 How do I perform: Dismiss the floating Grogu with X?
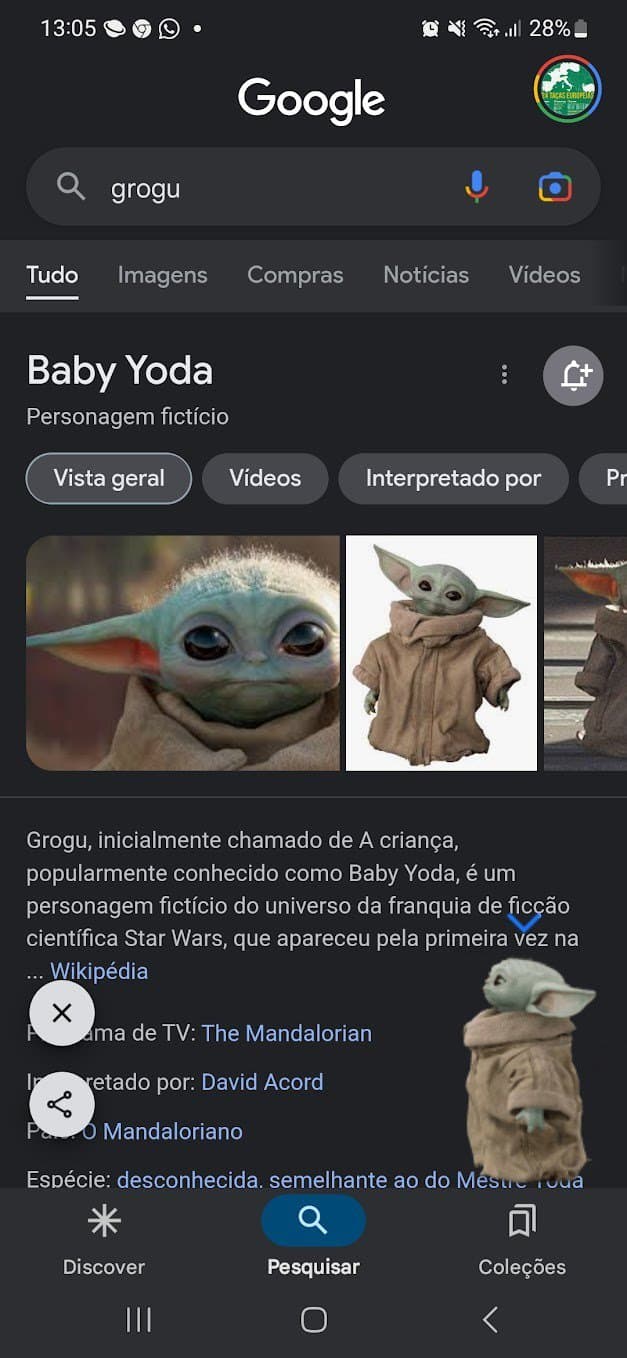[x=62, y=1013]
